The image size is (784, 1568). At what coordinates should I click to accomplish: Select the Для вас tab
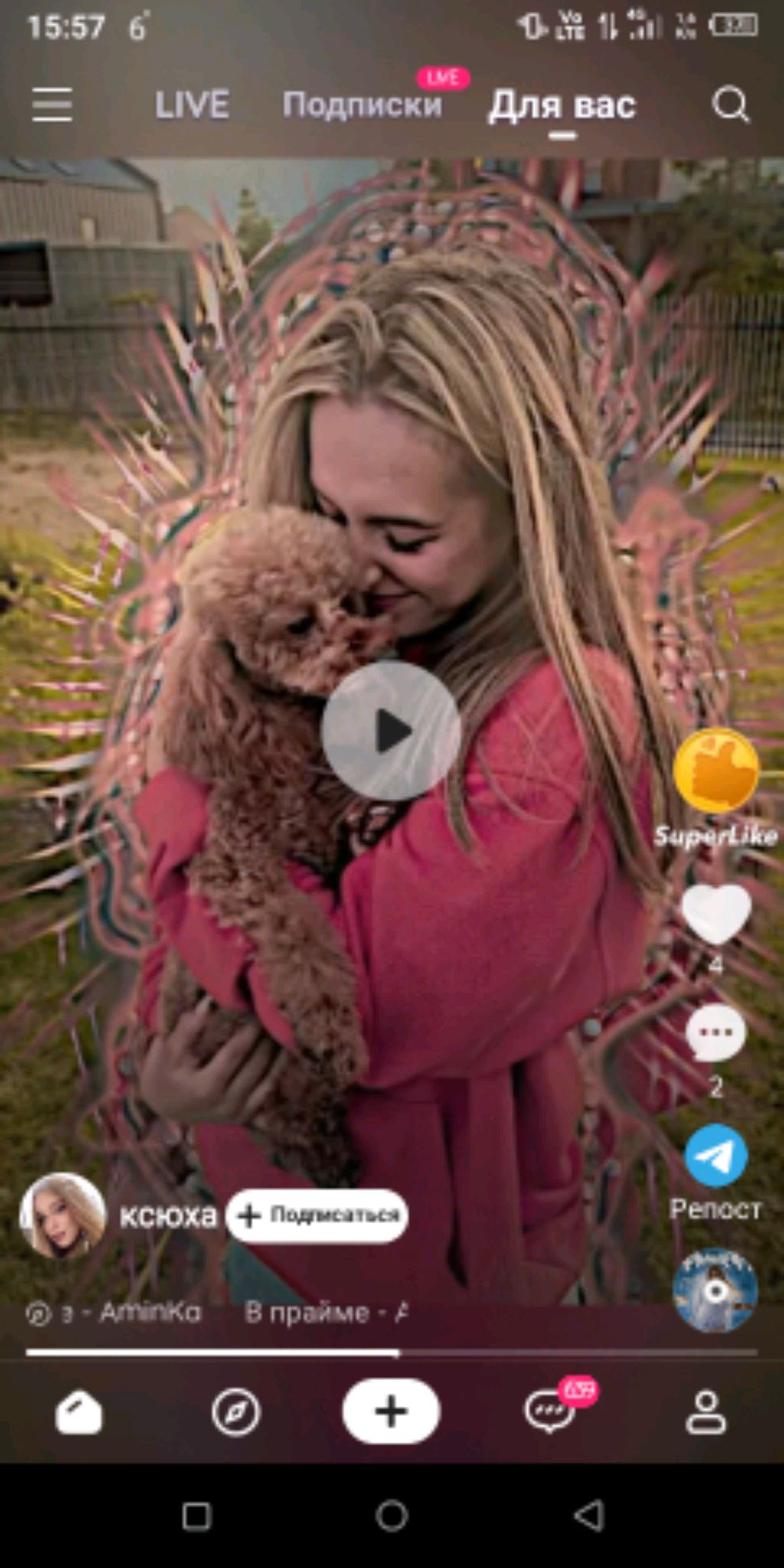[x=563, y=105]
